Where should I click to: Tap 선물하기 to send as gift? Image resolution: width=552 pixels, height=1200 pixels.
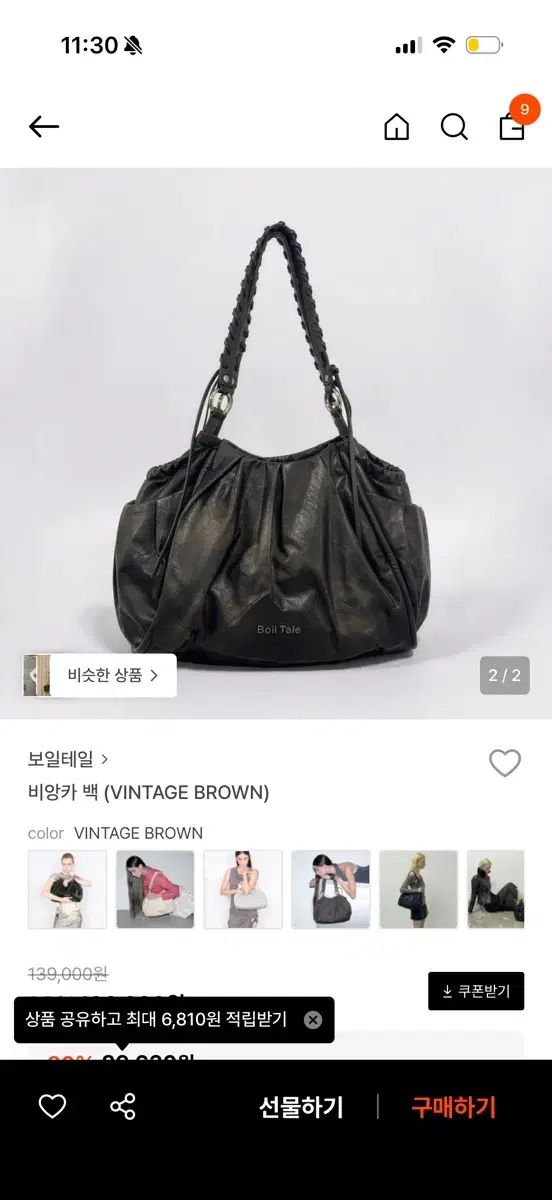(301, 1107)
